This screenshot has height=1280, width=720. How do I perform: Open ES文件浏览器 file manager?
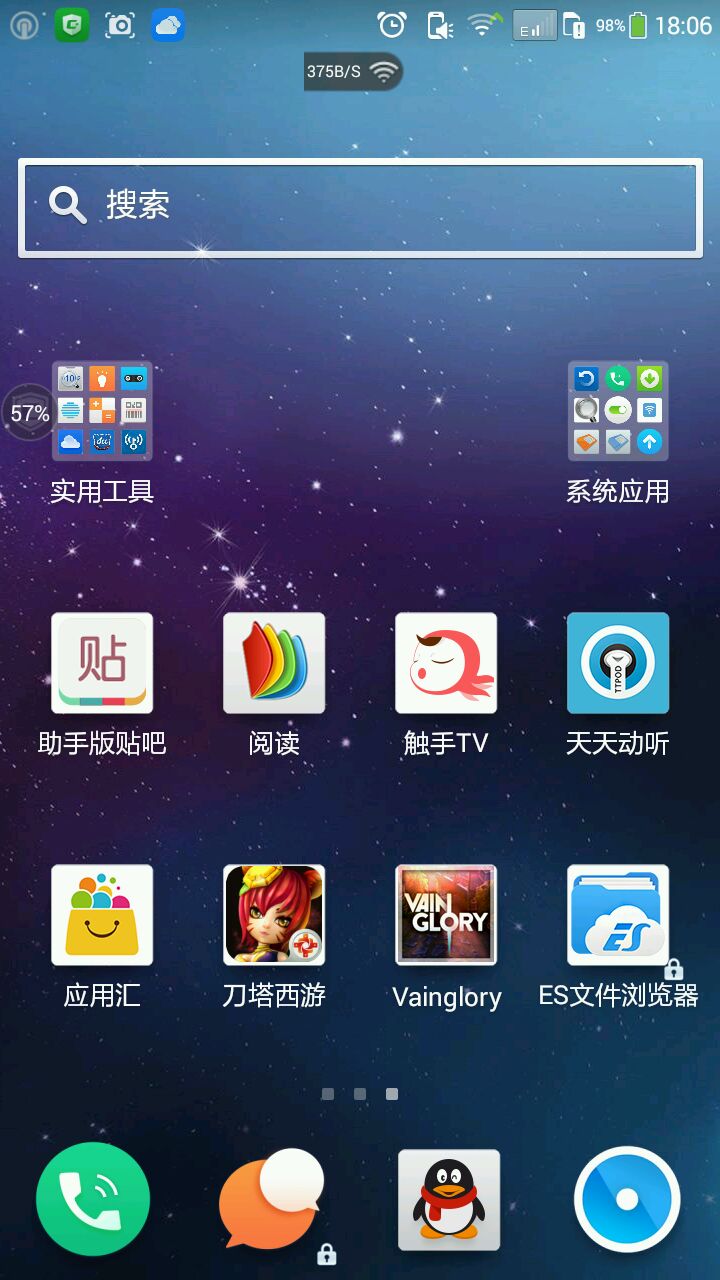[618, 915]
